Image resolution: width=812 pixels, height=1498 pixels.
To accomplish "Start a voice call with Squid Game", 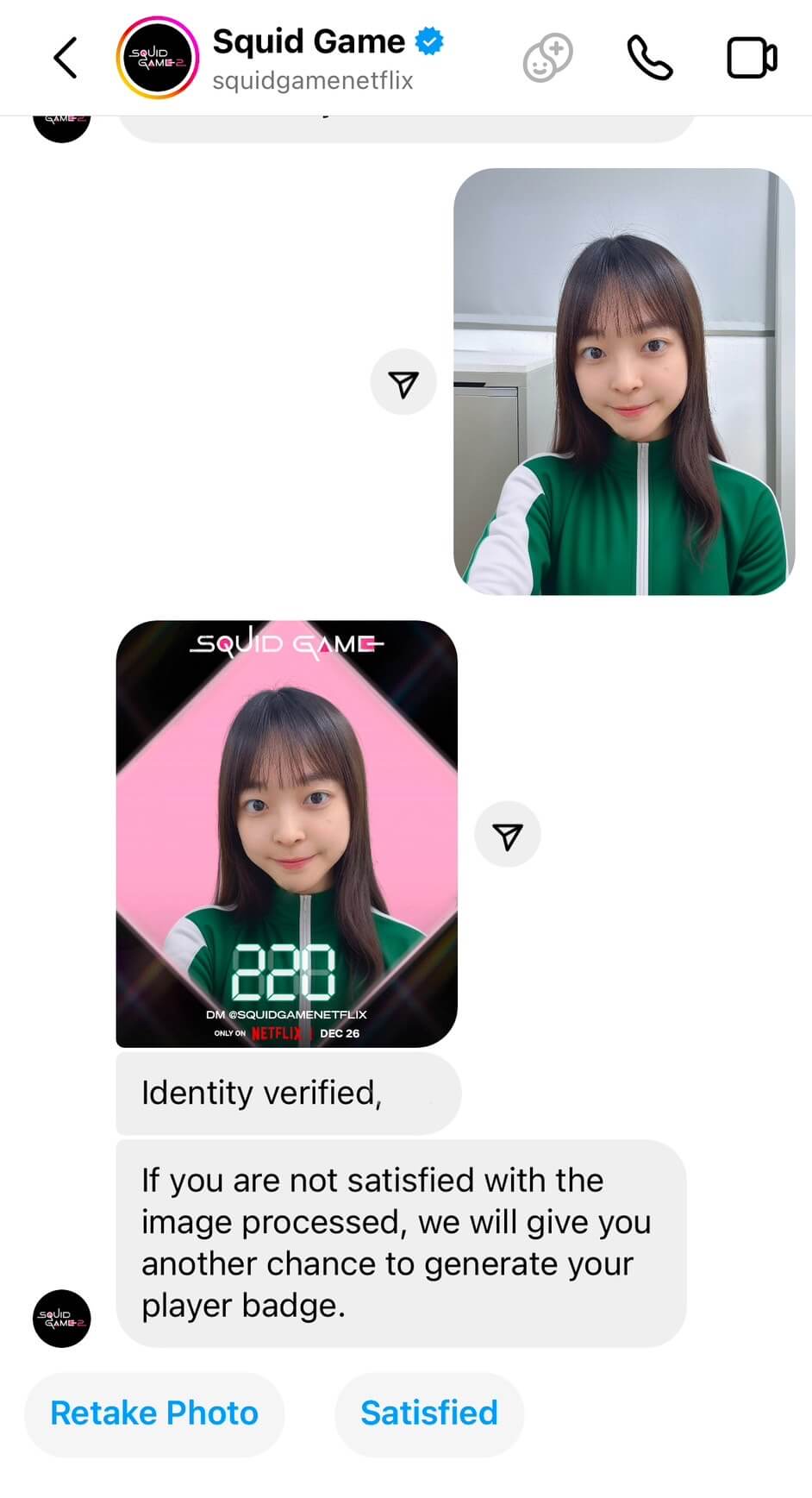I will [649, 58].
